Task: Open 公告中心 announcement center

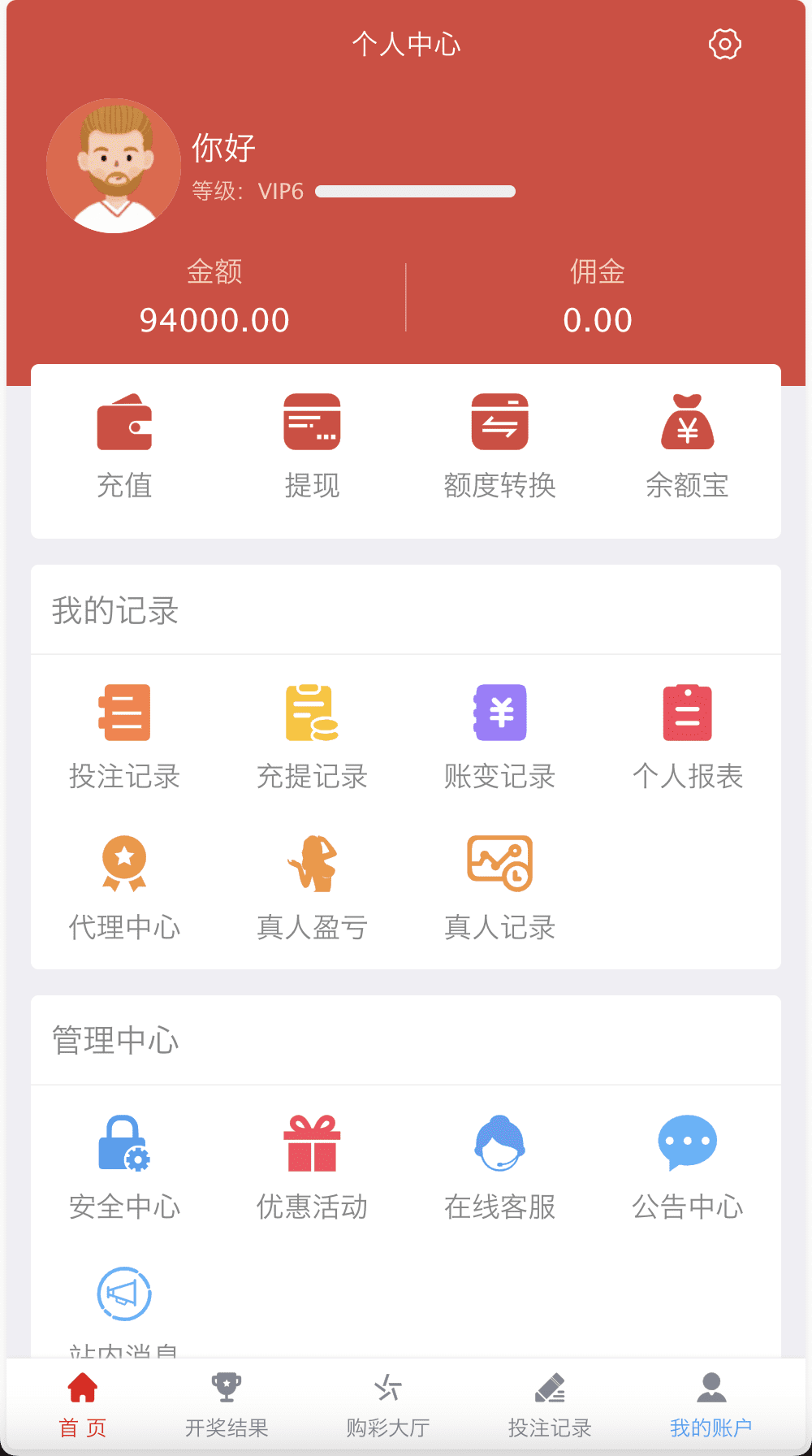Action: (687, 1168)
